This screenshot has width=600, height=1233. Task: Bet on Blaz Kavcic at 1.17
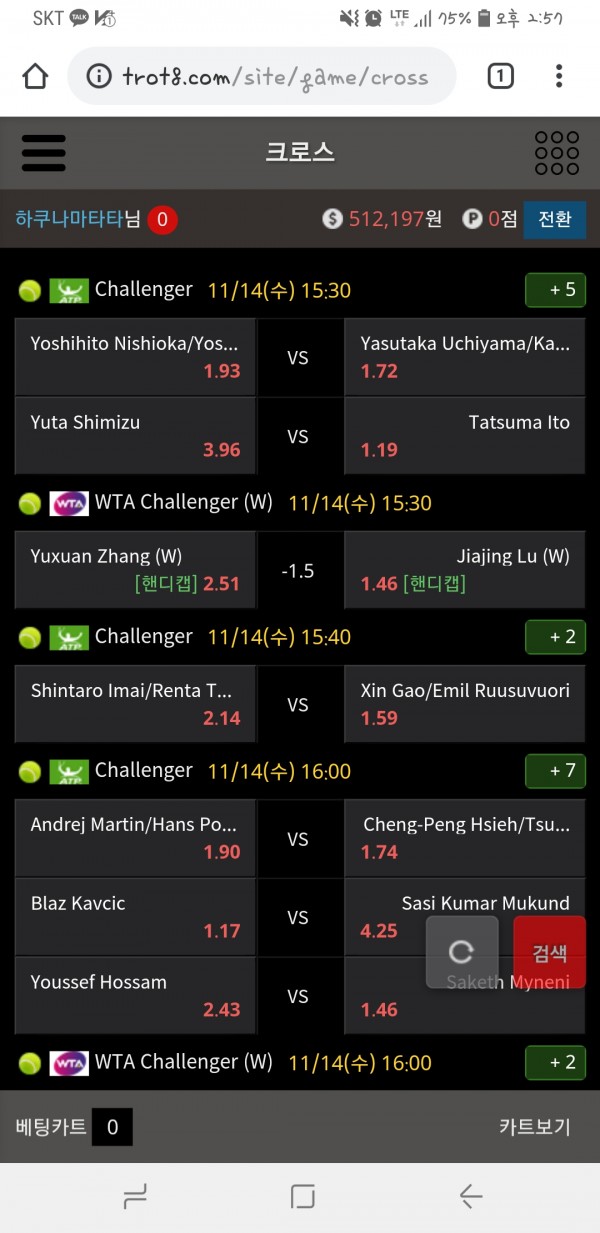click(135, 917)
